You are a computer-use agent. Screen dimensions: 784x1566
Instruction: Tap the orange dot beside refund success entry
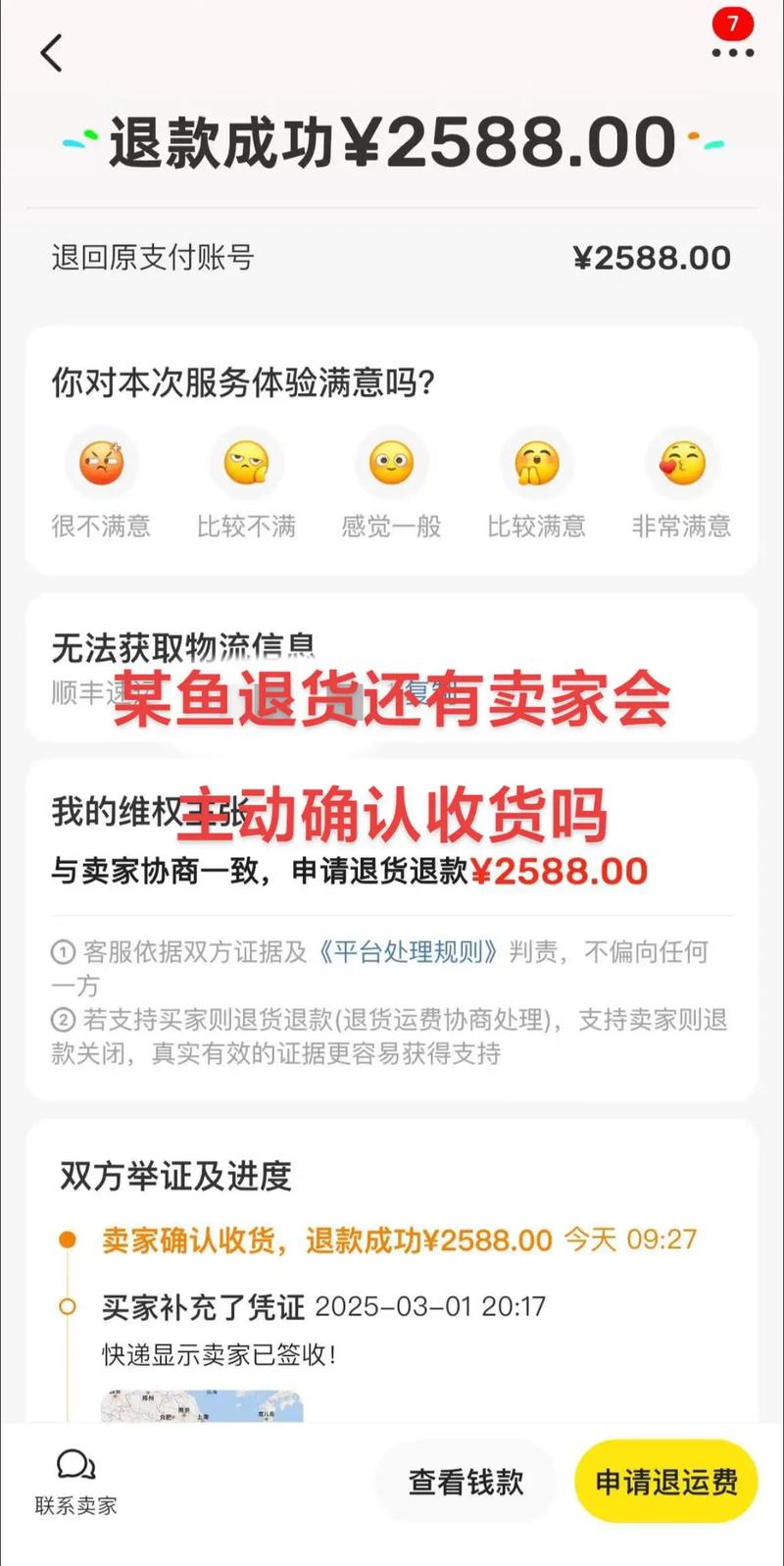(67, 1239)
